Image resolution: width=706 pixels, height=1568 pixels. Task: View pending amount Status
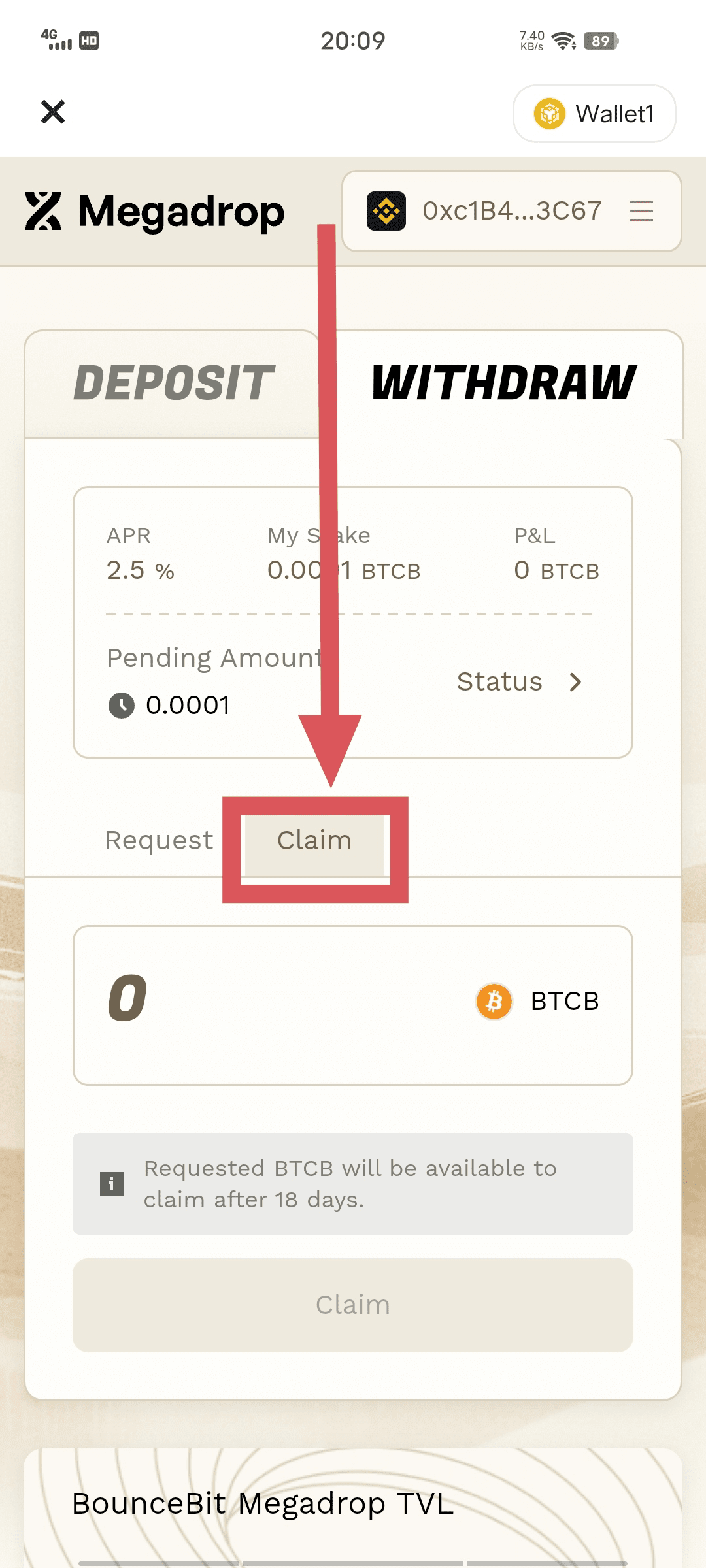519,681
